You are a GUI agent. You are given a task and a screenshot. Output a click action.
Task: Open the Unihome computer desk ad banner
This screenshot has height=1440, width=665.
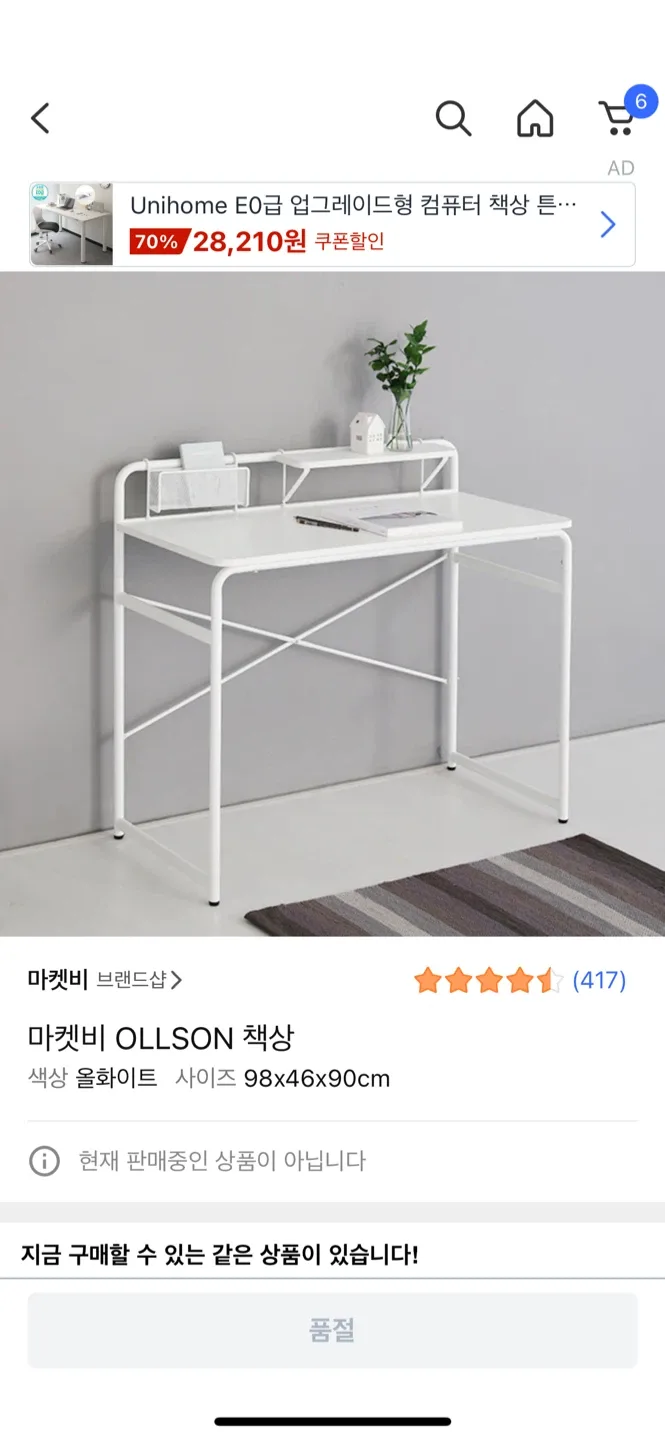pos(332,224)
